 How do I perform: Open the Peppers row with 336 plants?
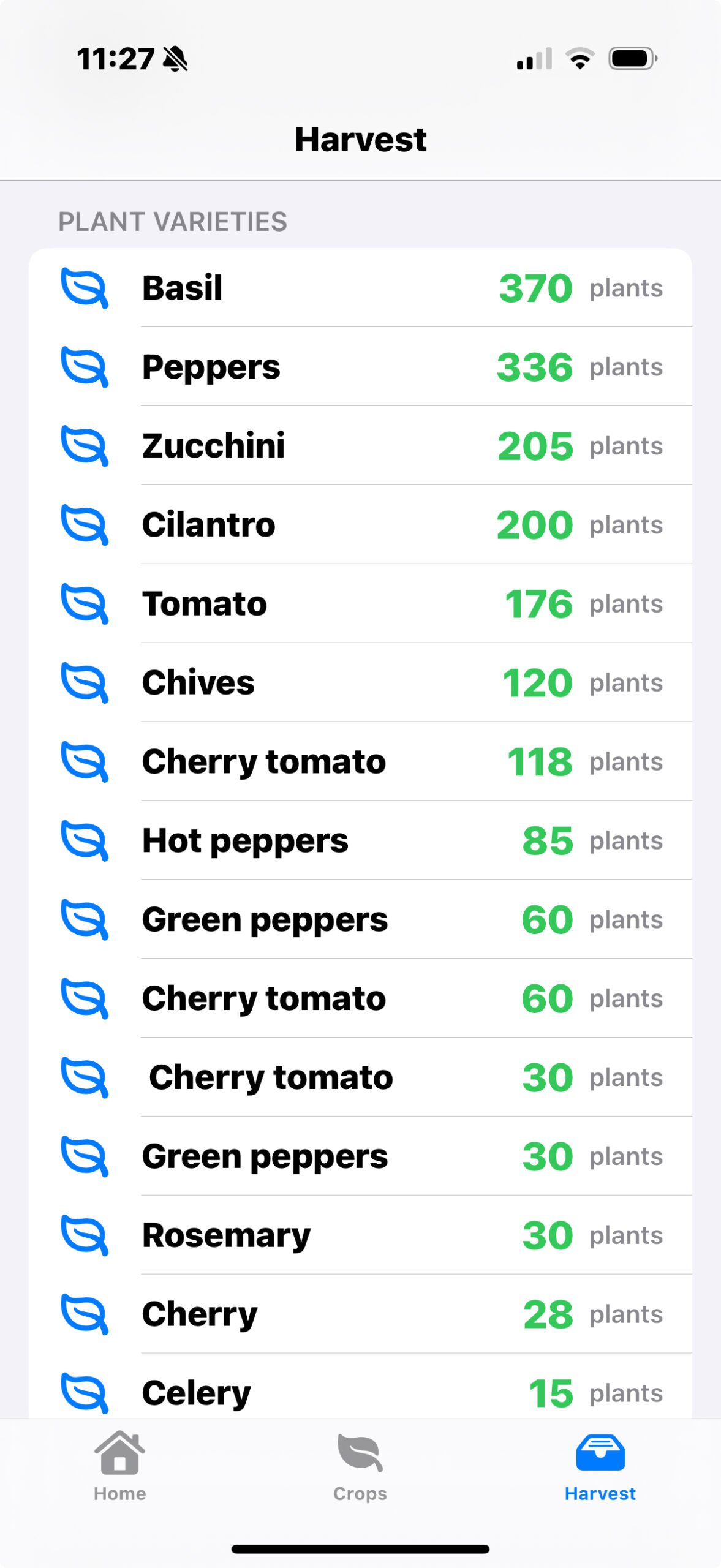[x=360, y=367]
